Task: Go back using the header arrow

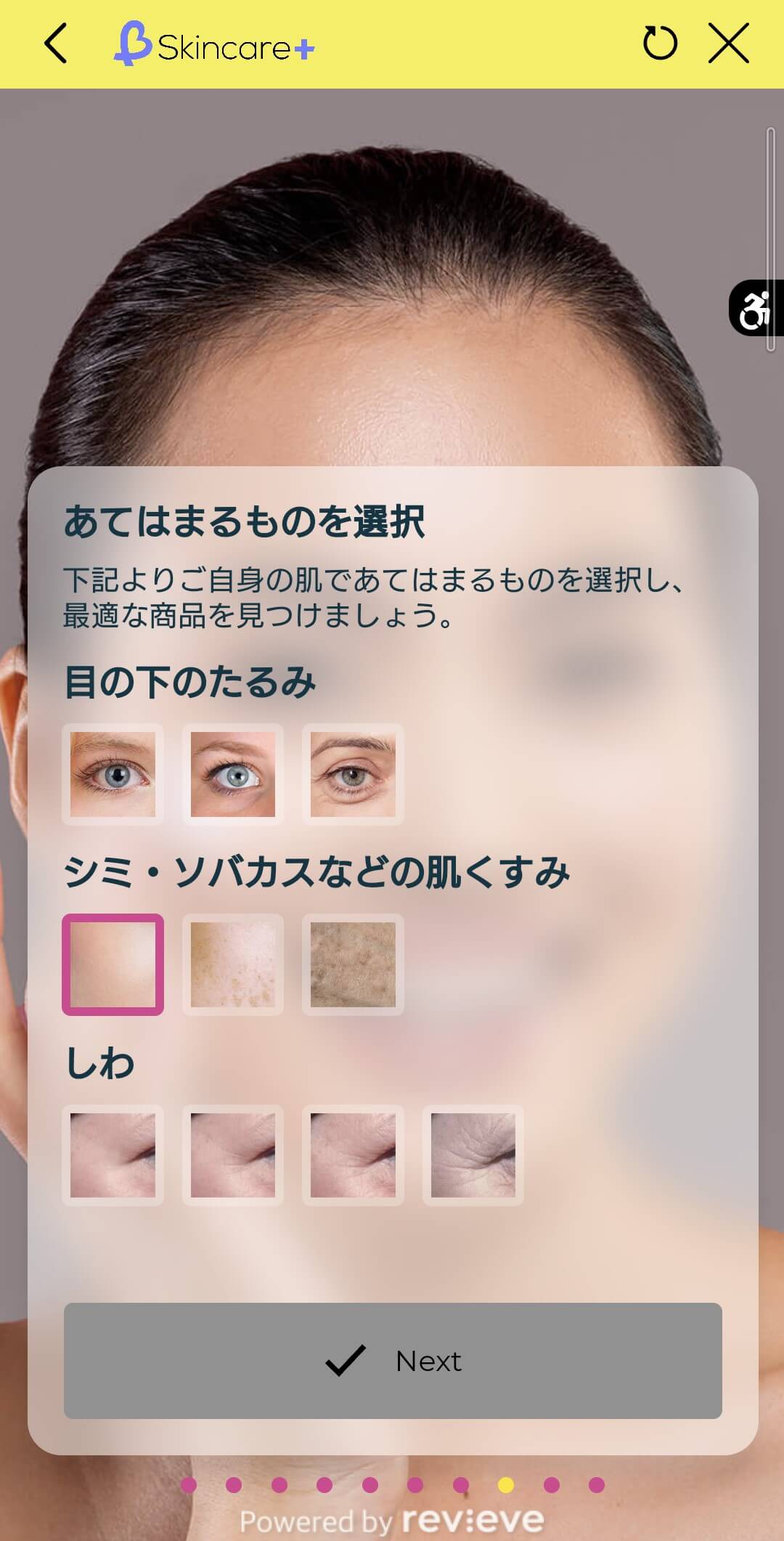Action: tap(56, 44)
